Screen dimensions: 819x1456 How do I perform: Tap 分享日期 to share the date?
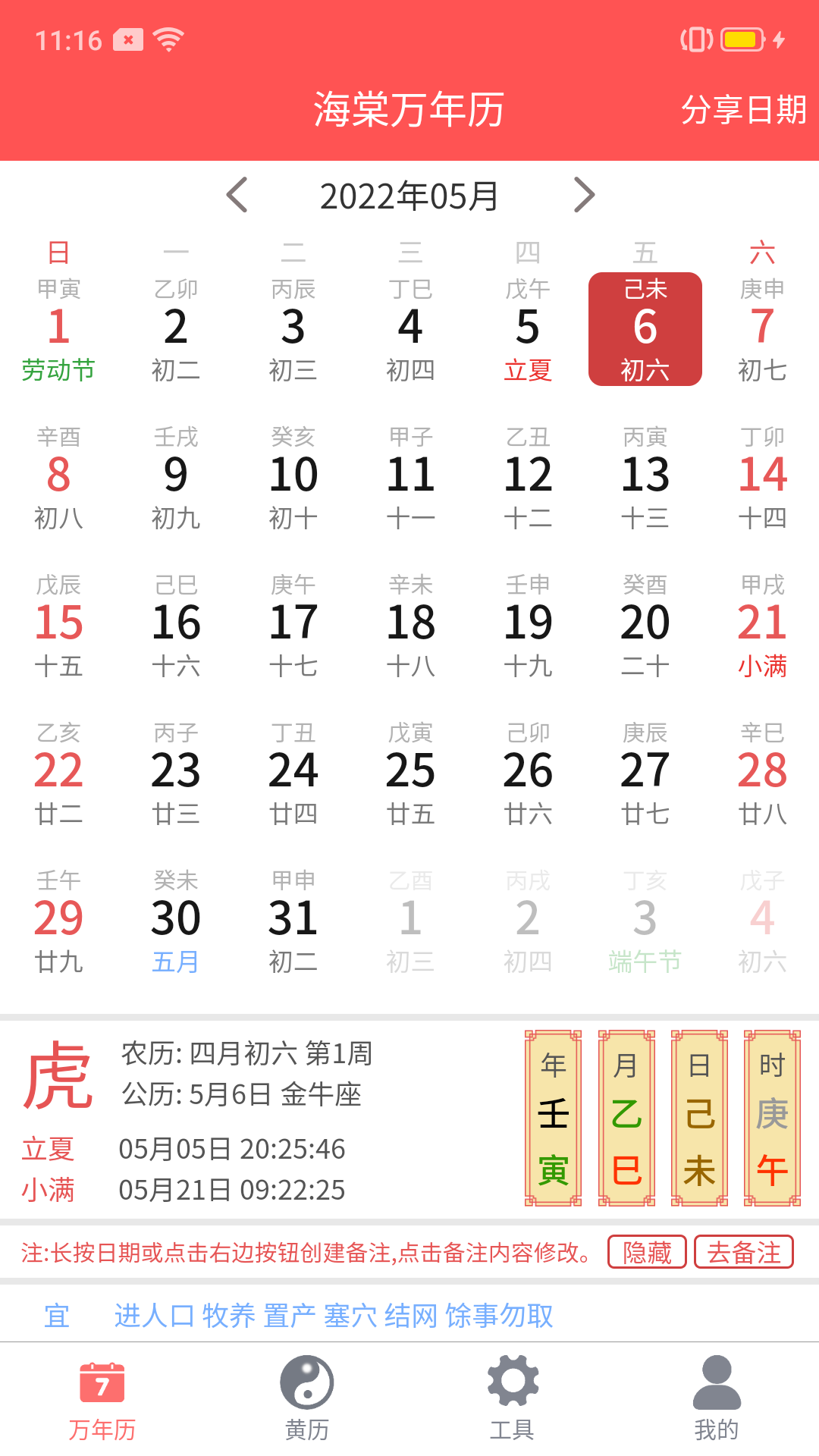tap(743, 110)
